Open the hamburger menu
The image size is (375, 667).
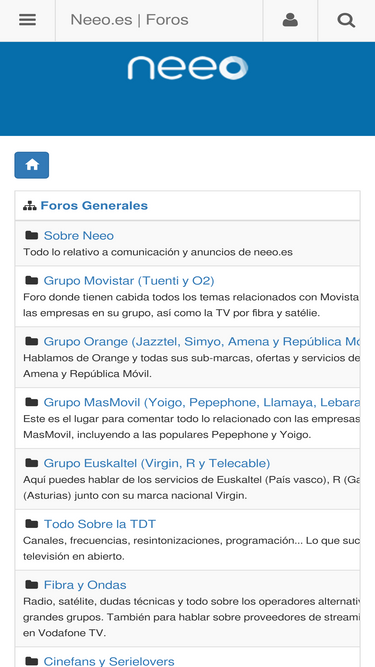(27, 20)
